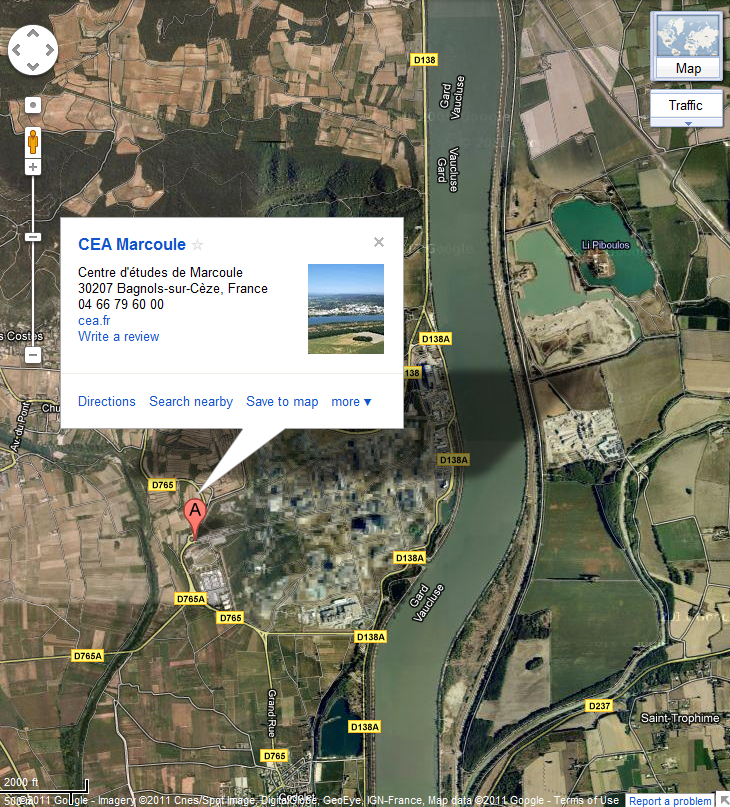Switch to Map view
This screenshot has height=807, width=730.
pos(688,69)
